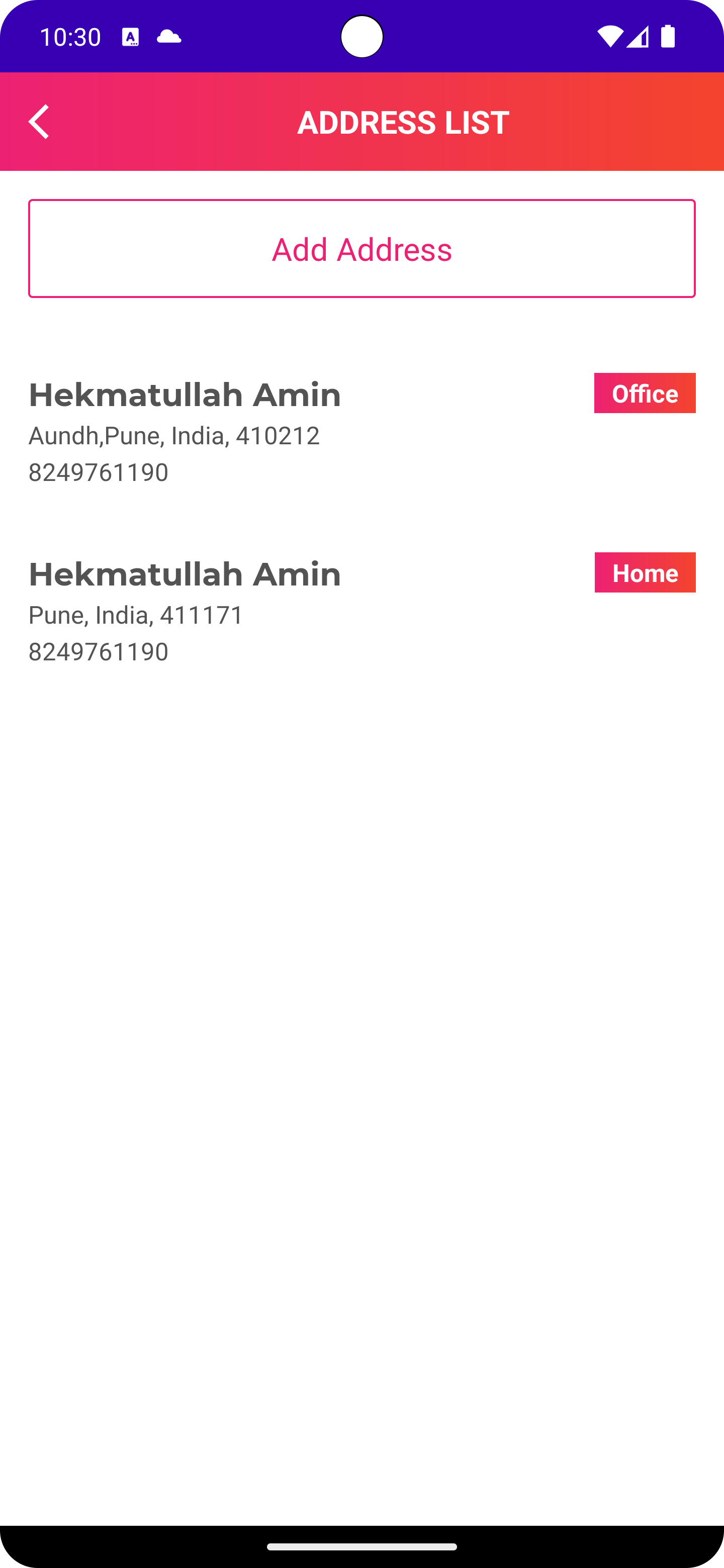Tap the keyboard indicator icon in status bar
This screenshot has width=724, height=1568.
130,37
